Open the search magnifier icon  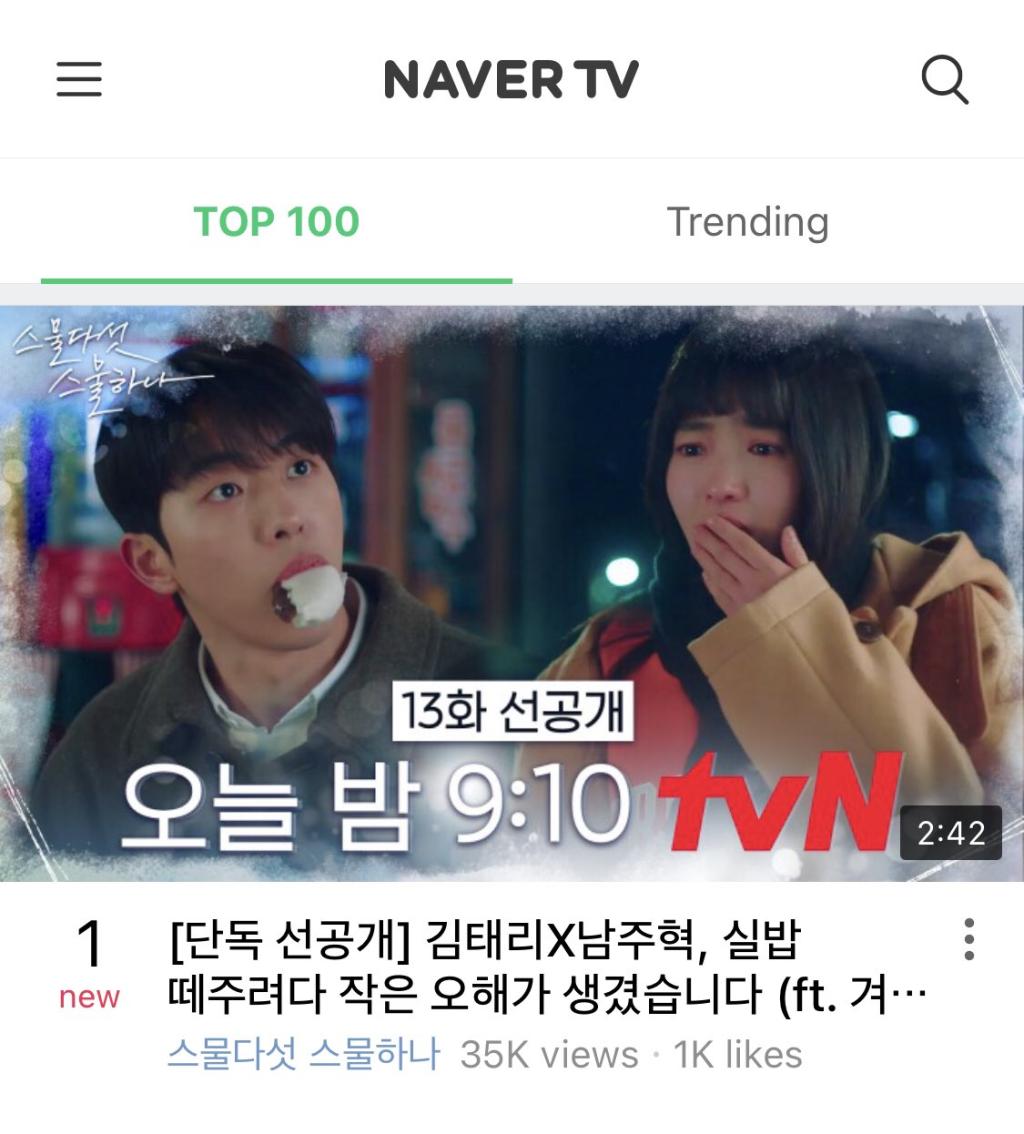(944, 79)
